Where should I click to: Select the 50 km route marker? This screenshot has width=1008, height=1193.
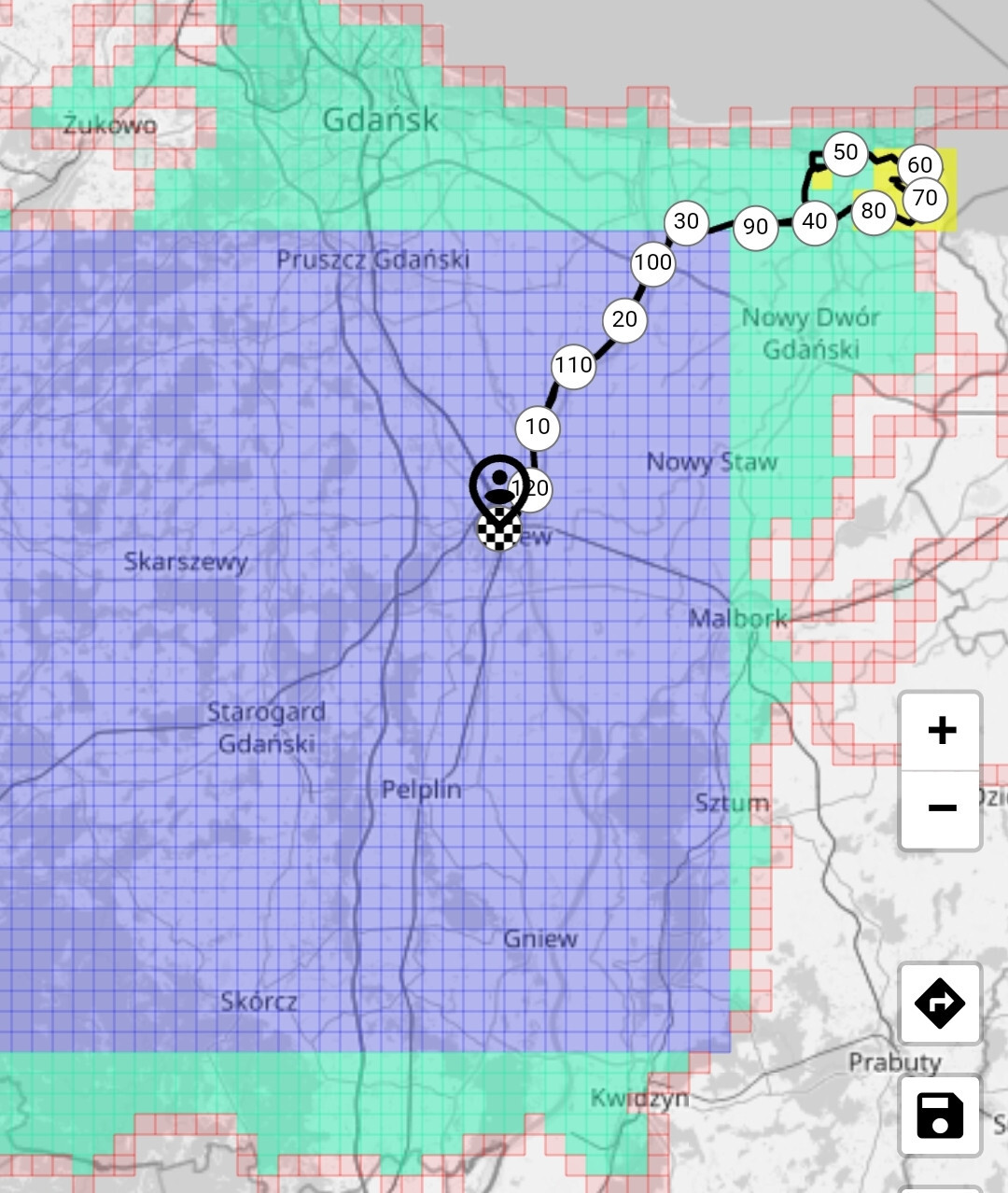tap(846, 152)
